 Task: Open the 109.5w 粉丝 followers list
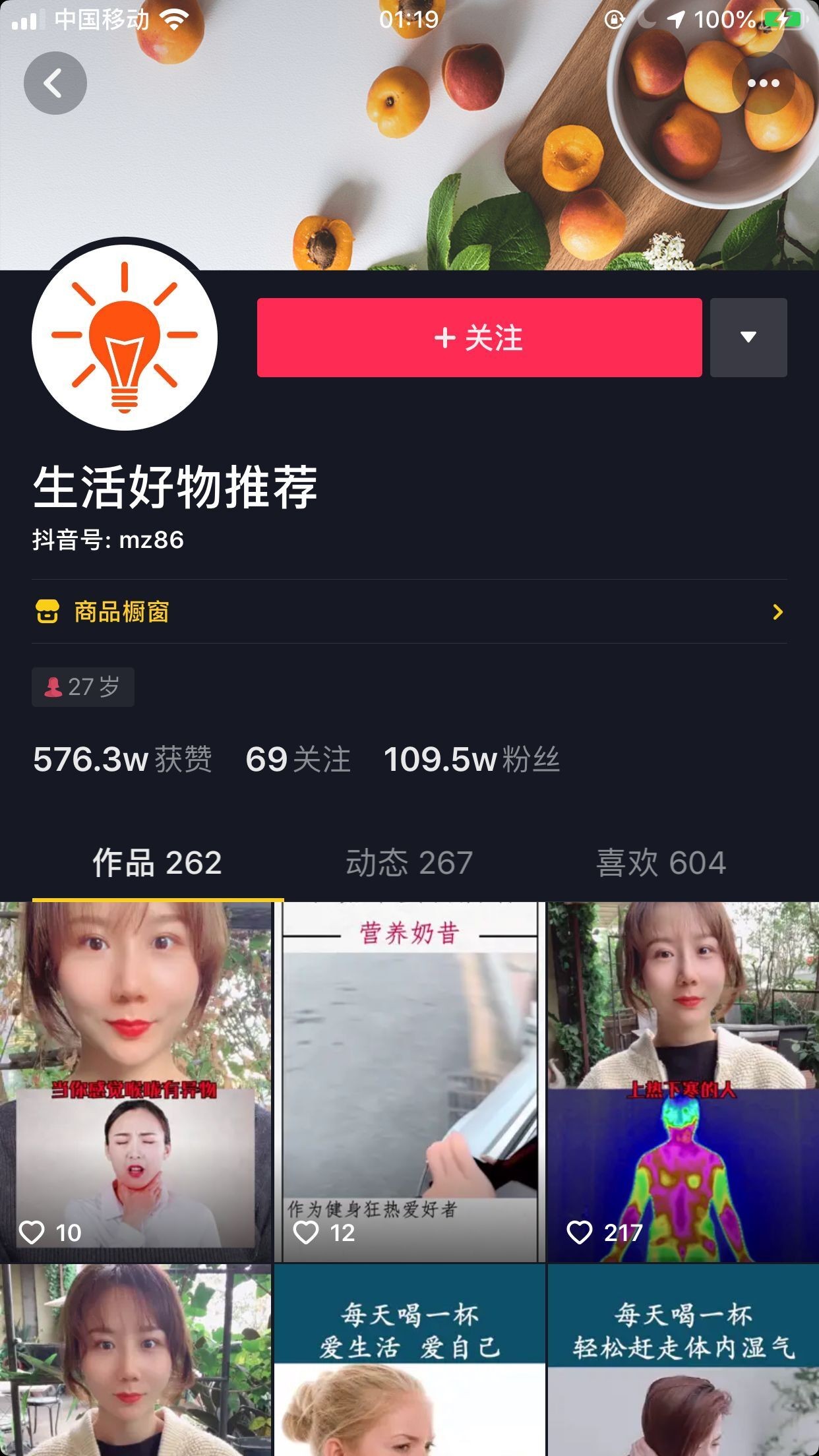click(x=471, y=759)
